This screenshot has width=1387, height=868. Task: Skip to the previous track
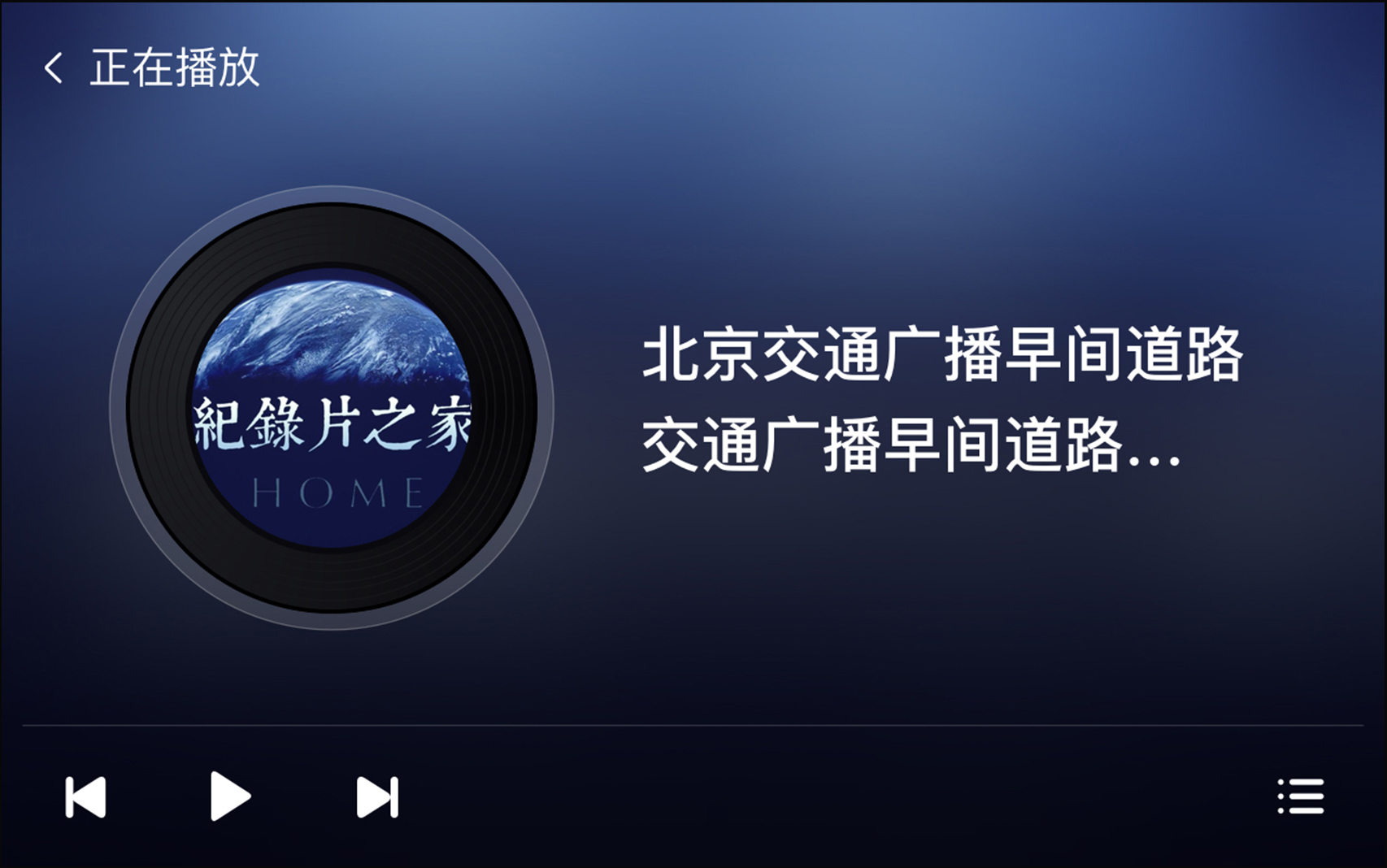point(85,796)
